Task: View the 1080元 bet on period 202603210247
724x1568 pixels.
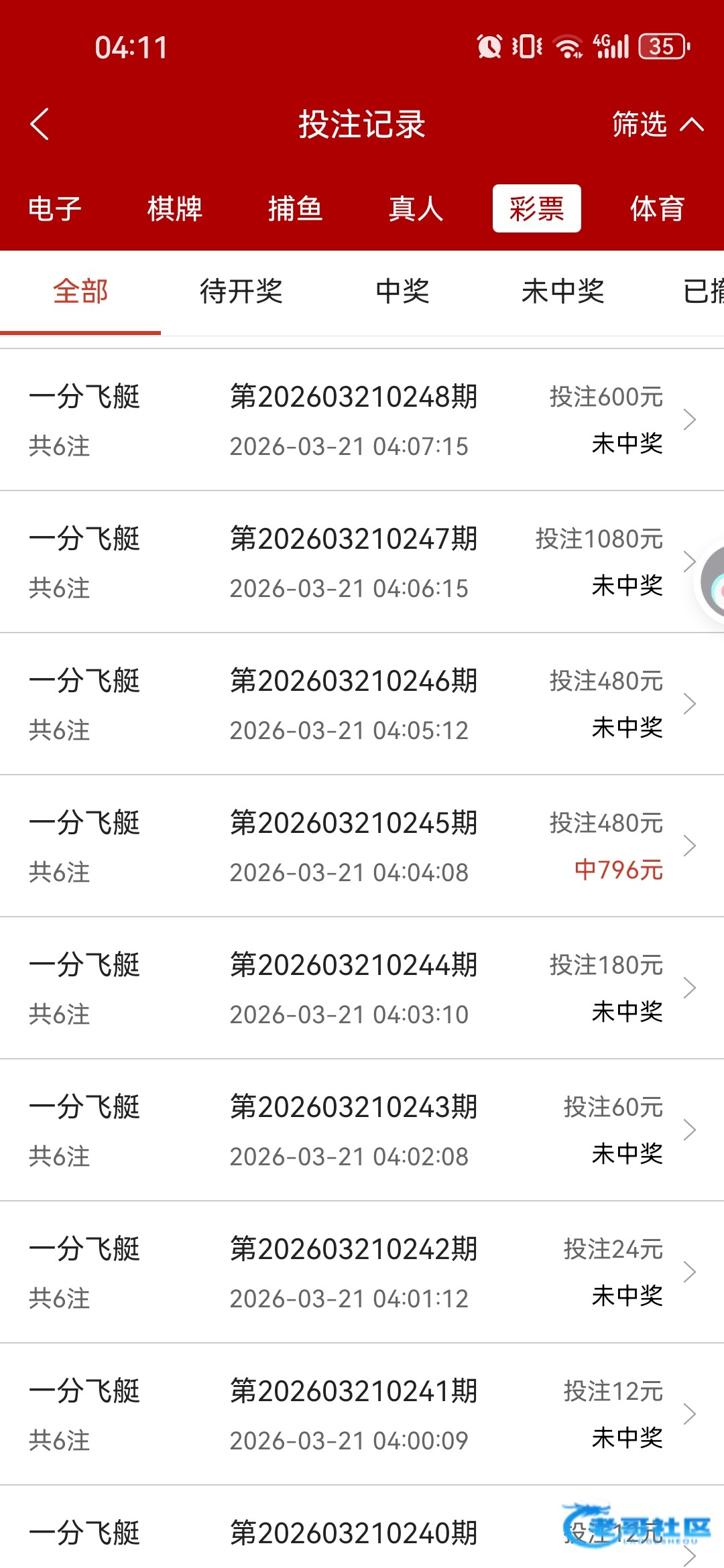Action: 362,562
